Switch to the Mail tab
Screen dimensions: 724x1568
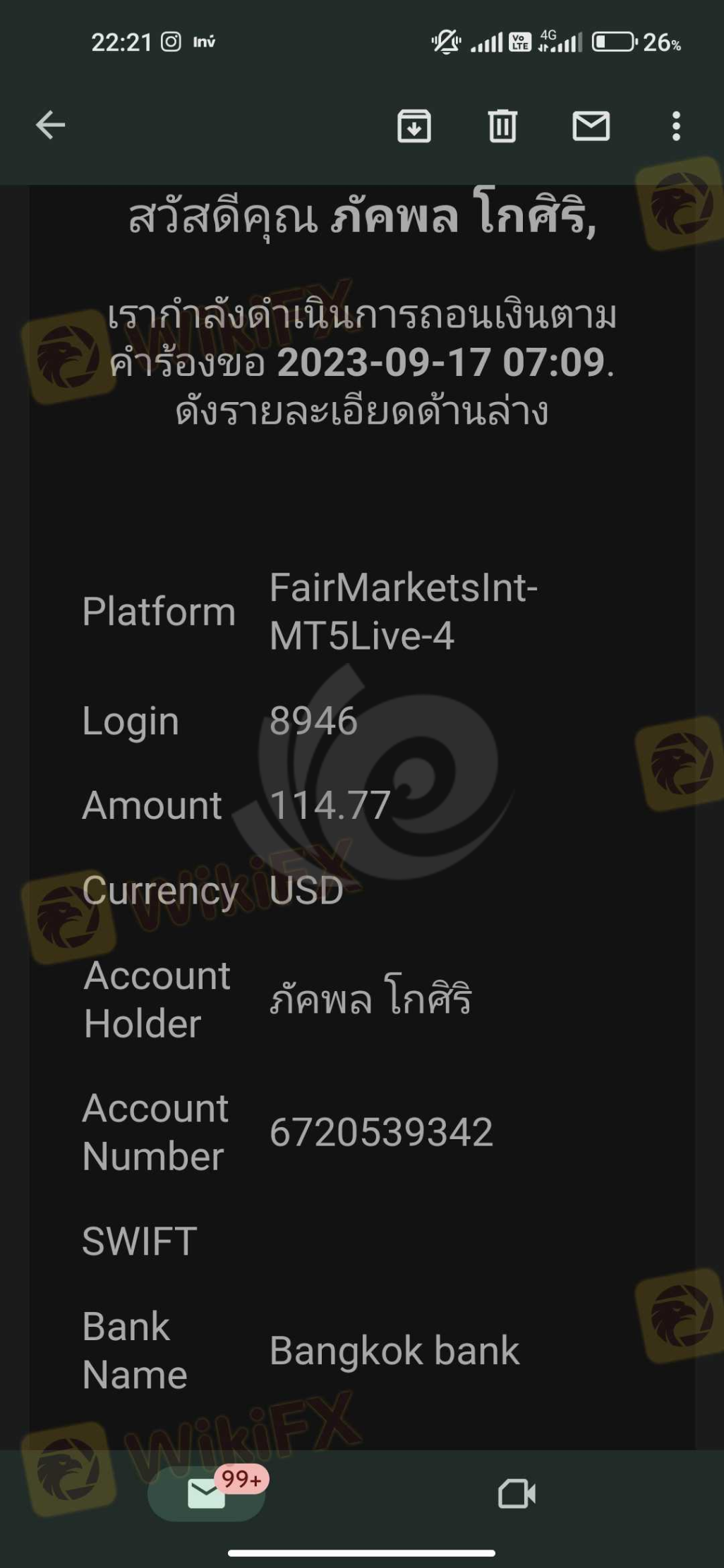pyautogui.click(x=206, y=1493)
